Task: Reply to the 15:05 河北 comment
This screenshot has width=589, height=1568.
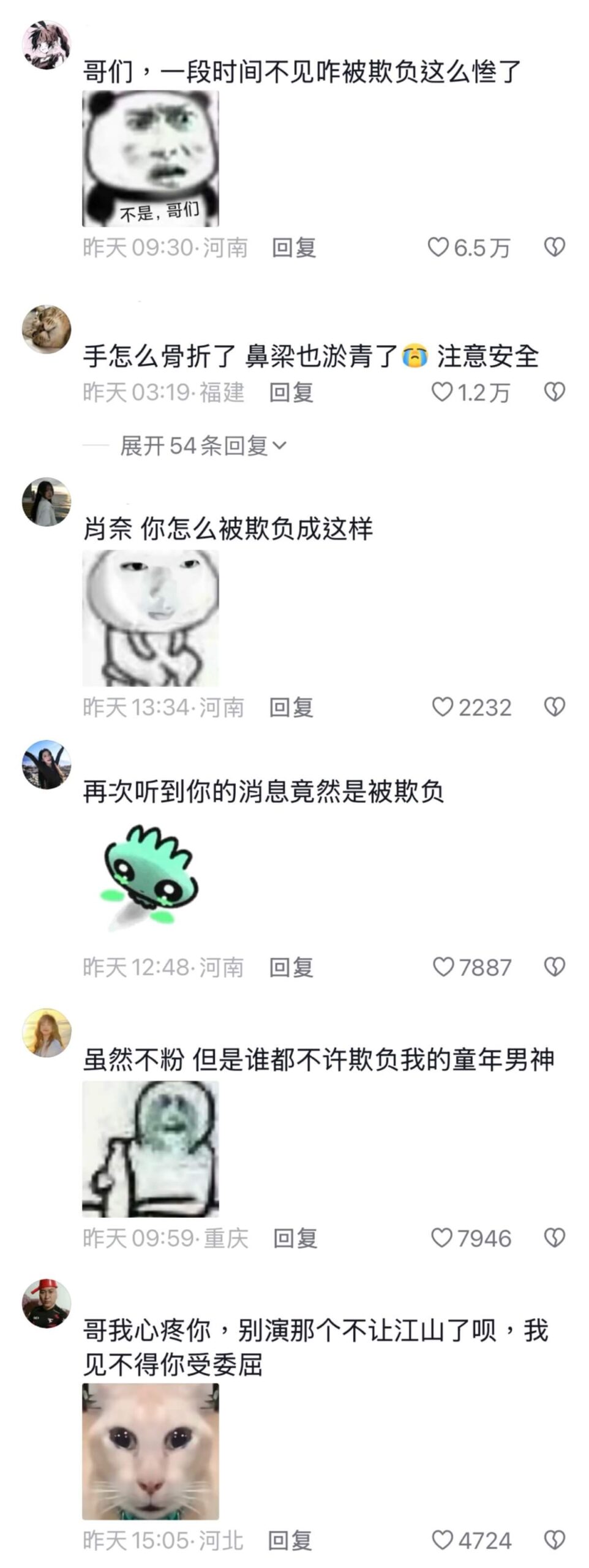Action: [290, 1540]
